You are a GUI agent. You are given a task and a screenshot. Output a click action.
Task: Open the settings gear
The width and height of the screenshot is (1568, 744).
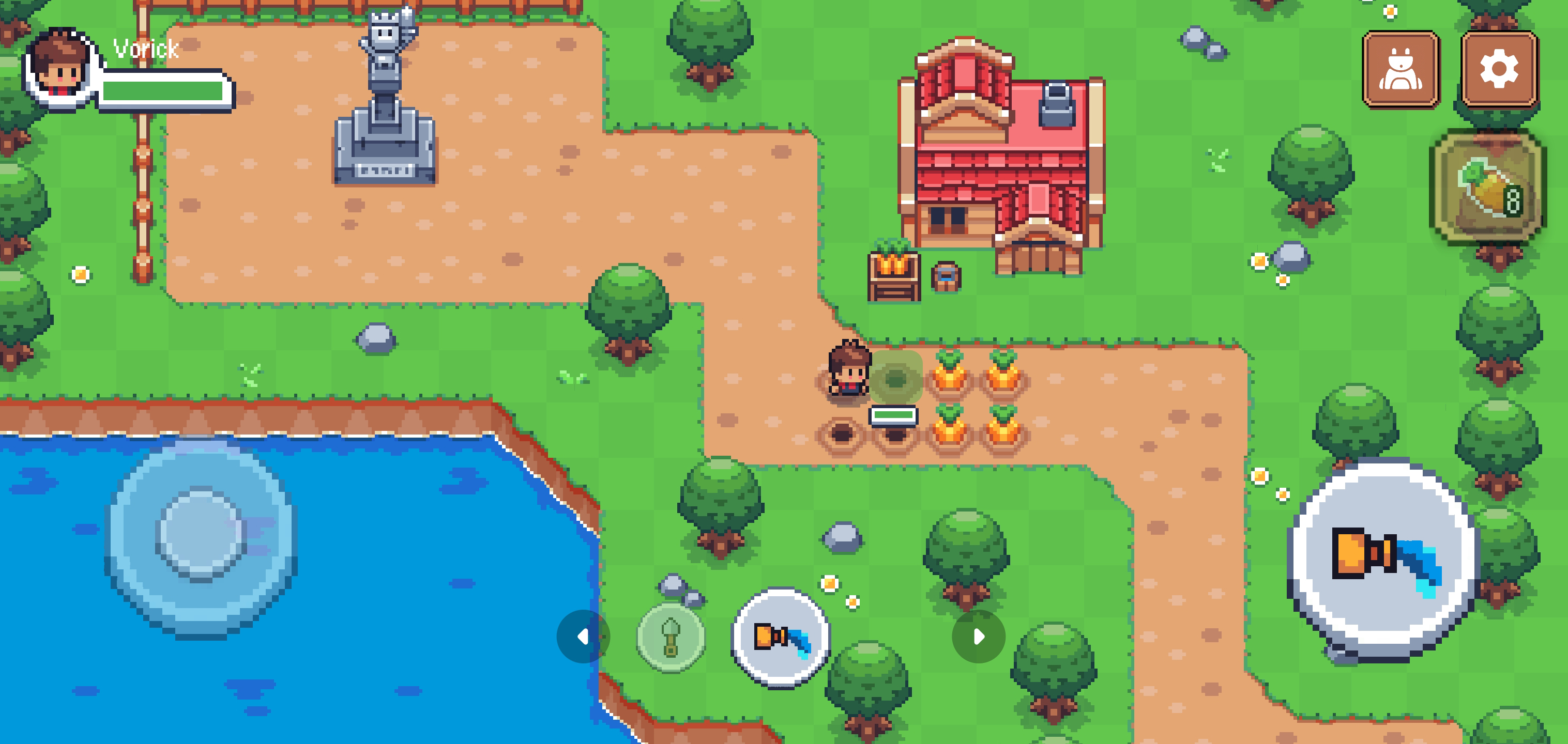(1499, 69)
